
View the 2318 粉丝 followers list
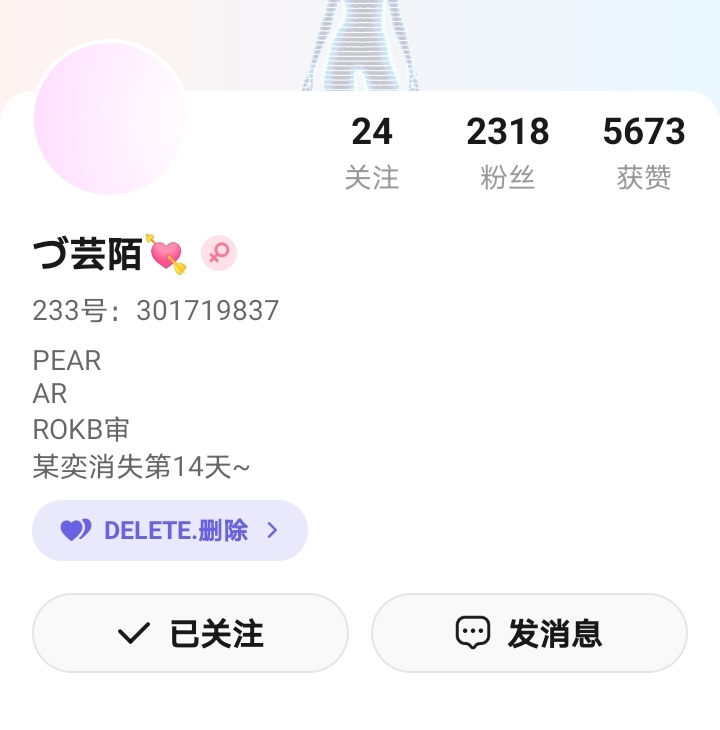point(508,153)
